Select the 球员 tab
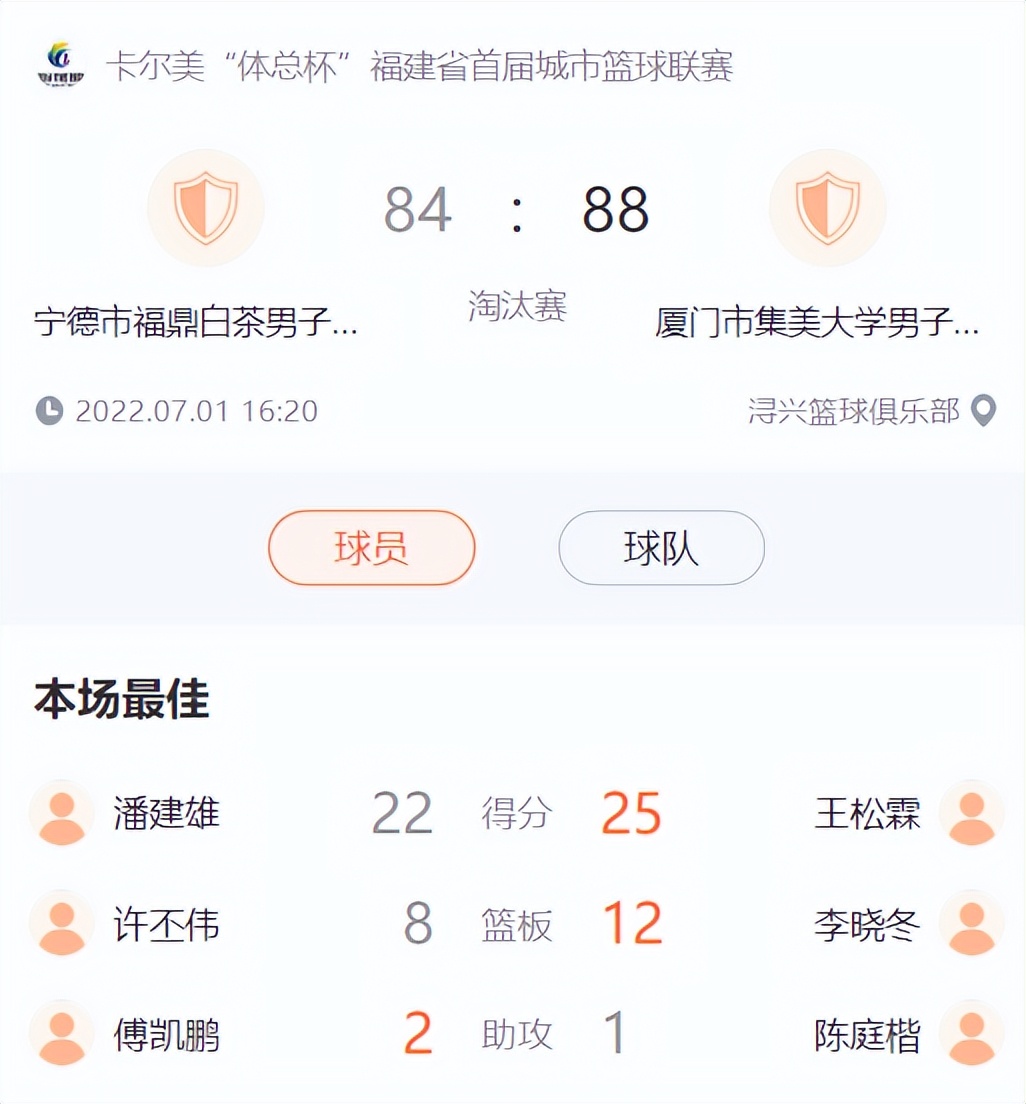The image size is (1026, 1104). point(371,548)
